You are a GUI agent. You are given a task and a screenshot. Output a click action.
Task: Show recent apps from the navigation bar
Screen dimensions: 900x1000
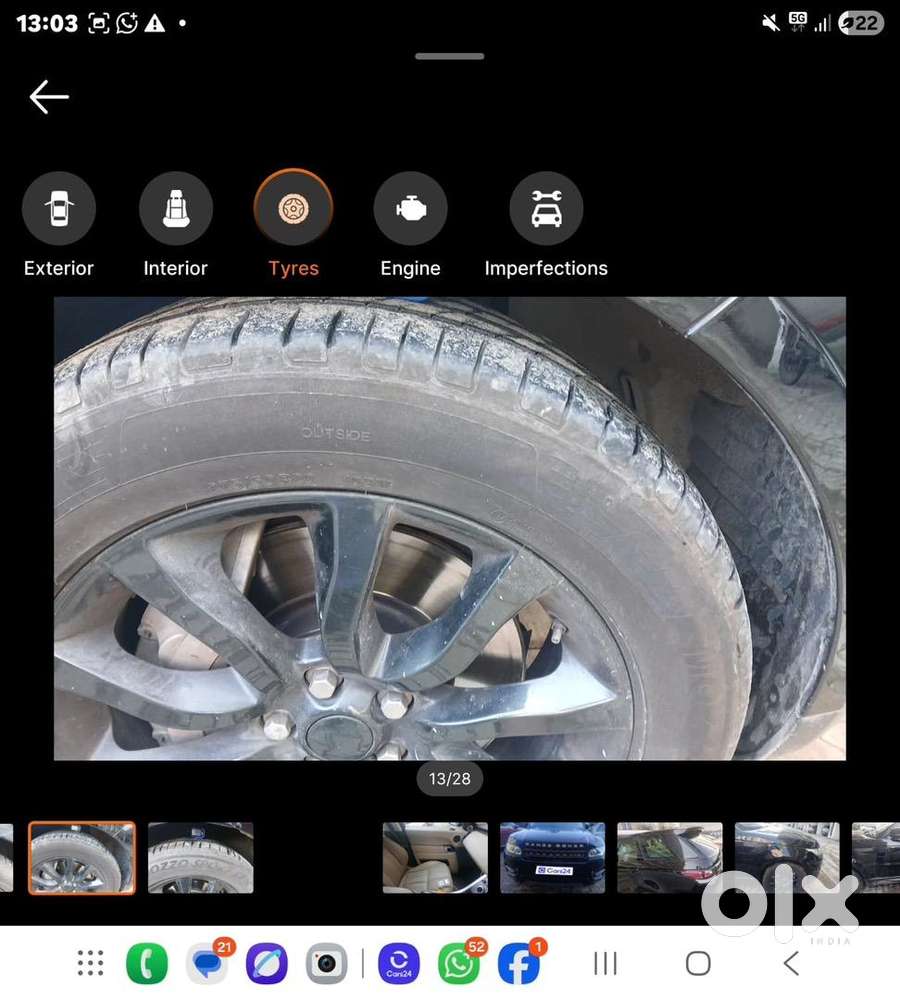tap(605, 963)
